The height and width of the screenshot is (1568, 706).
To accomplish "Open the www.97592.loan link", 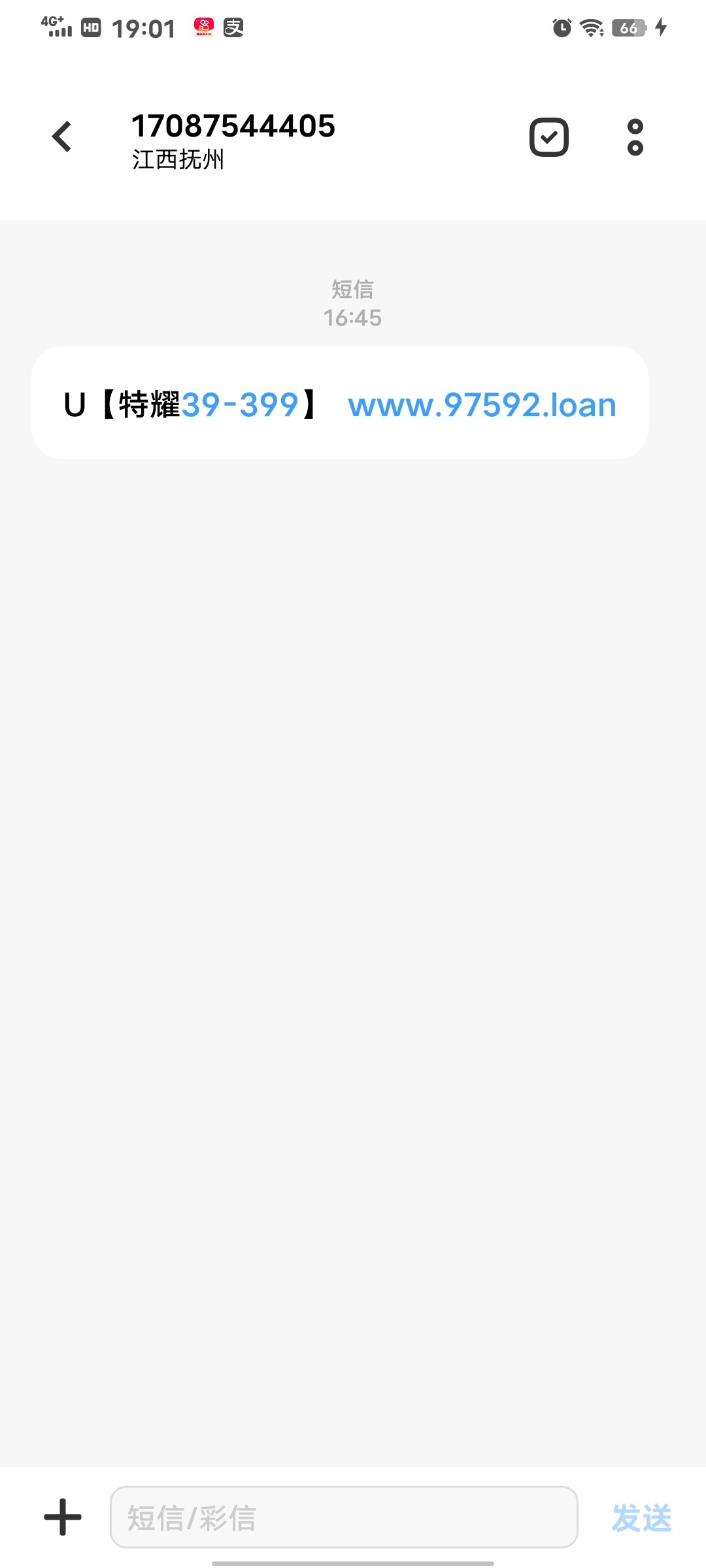I will click(482, 405).
